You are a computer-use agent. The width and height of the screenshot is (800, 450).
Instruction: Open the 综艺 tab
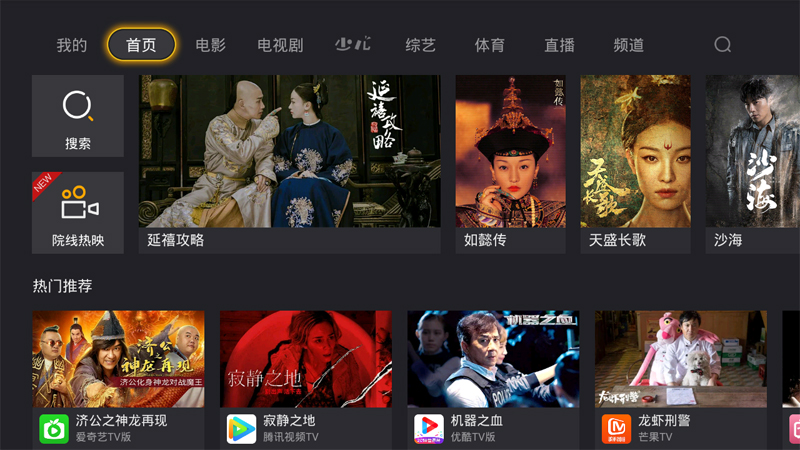click(420, 45)
